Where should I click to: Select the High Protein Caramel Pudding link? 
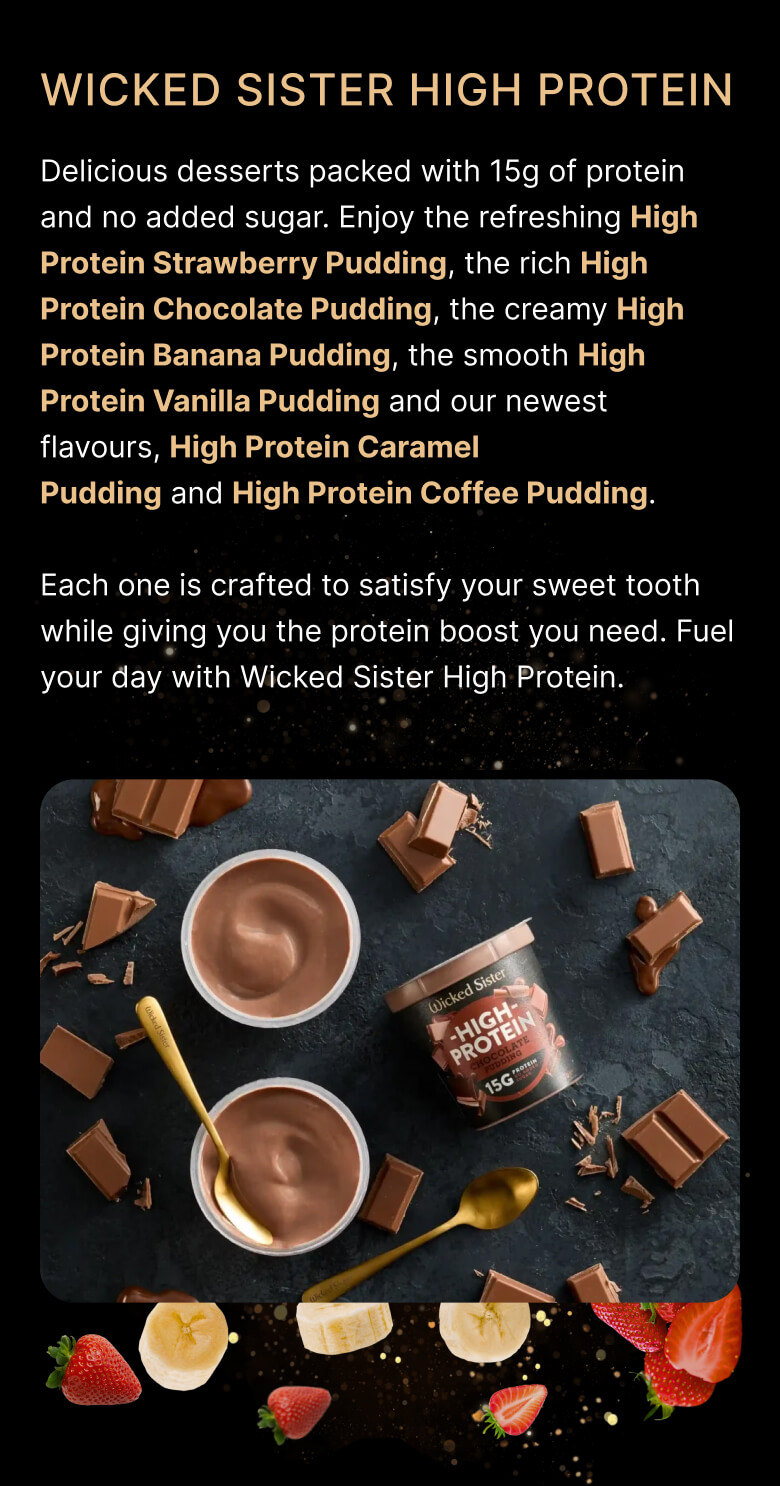pos(324,448)
